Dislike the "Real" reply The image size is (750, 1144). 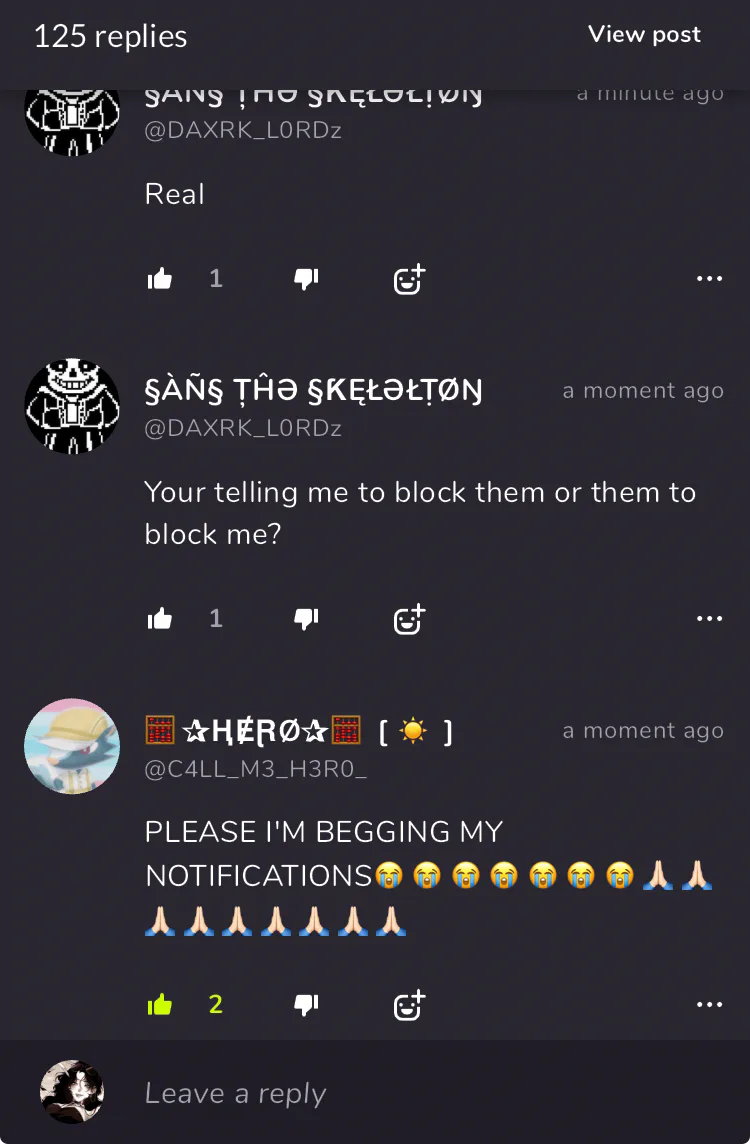tap(306, 279)
